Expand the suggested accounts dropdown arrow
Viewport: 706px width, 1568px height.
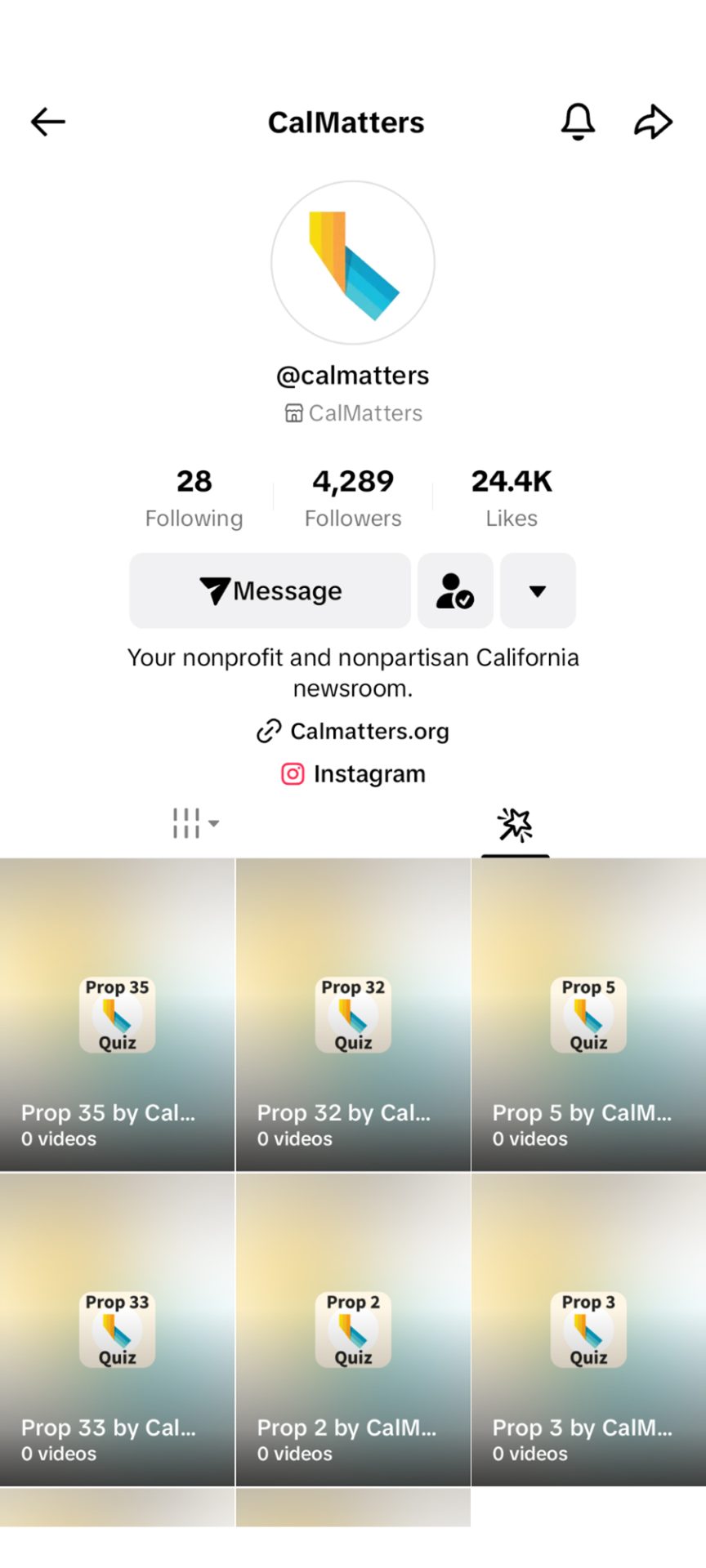pyautogui.click(x=538, y=590)
